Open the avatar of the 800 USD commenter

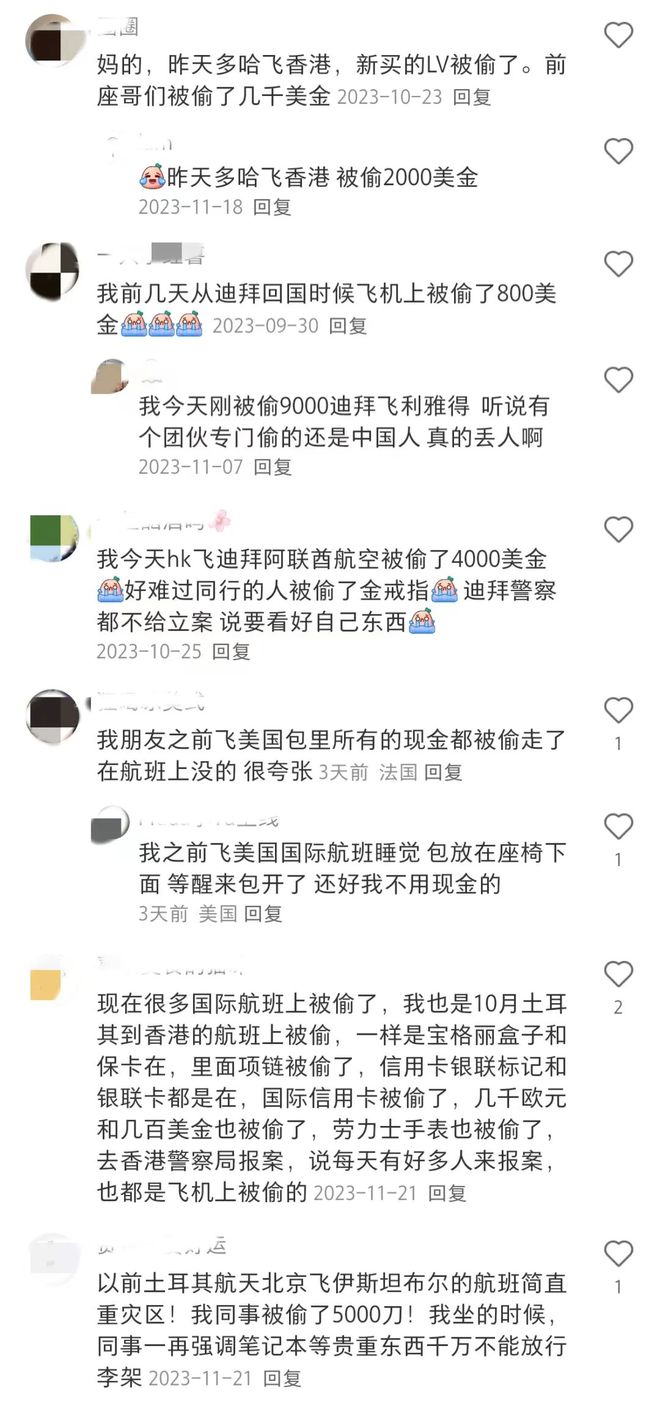pyautogui.click(x=54, y=270)
